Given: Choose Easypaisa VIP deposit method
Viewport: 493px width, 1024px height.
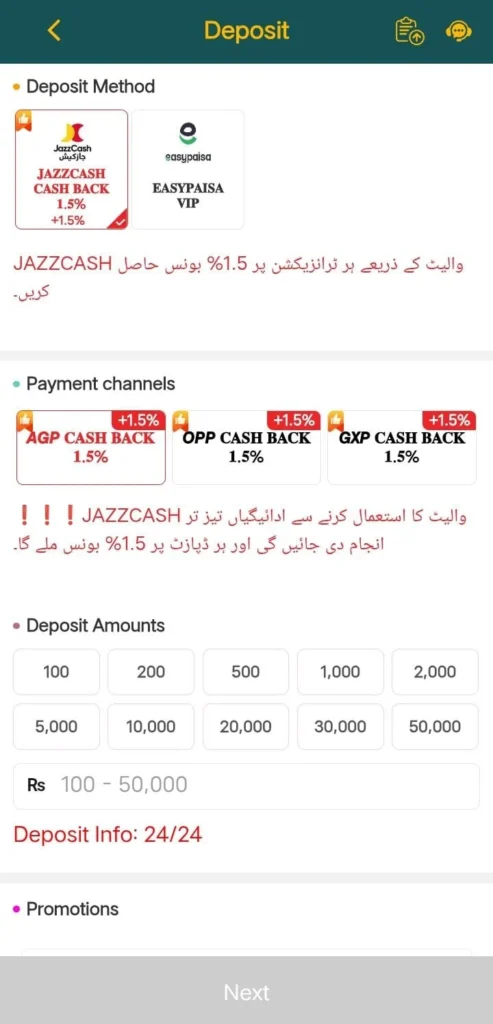Looking at the screenshot, I should [188, 170].
